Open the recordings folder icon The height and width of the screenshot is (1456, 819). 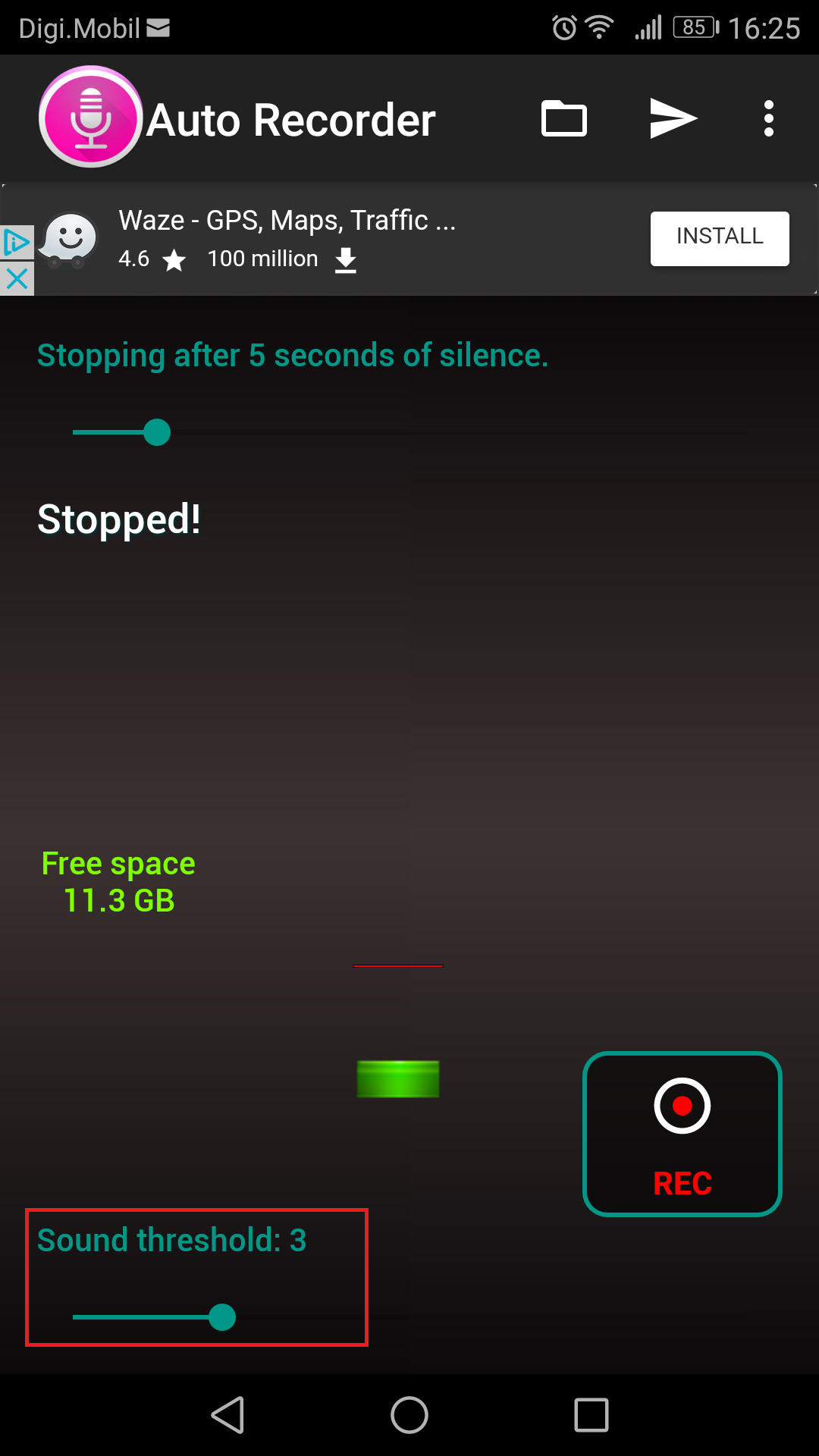pyautogui.click(x=563, y=119)
